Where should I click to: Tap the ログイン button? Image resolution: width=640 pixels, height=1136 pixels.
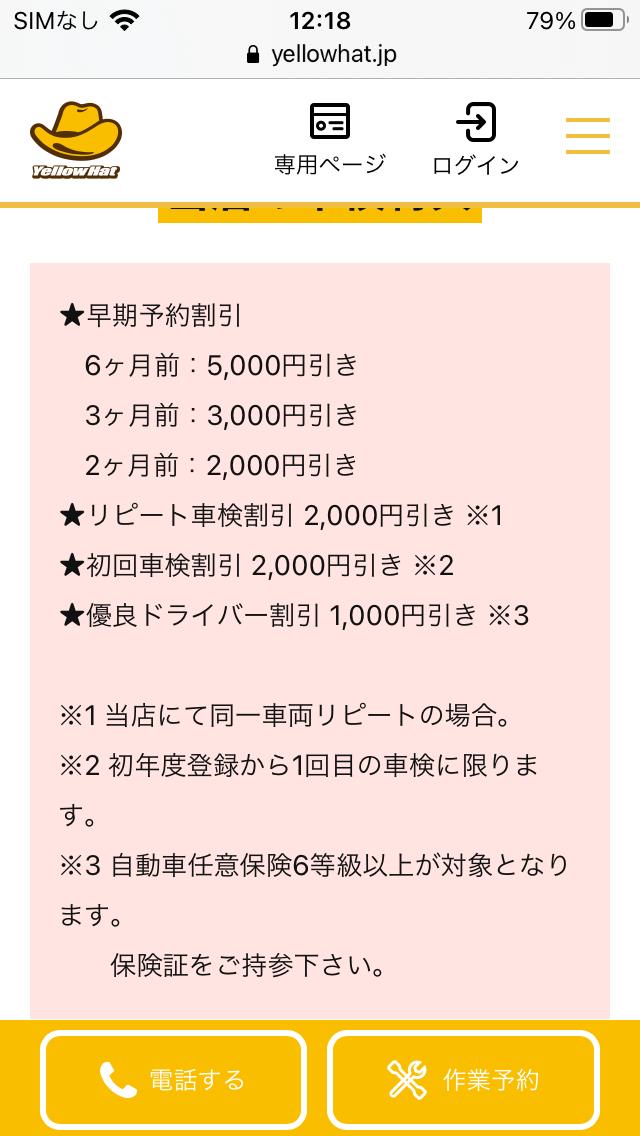[475, 140]
